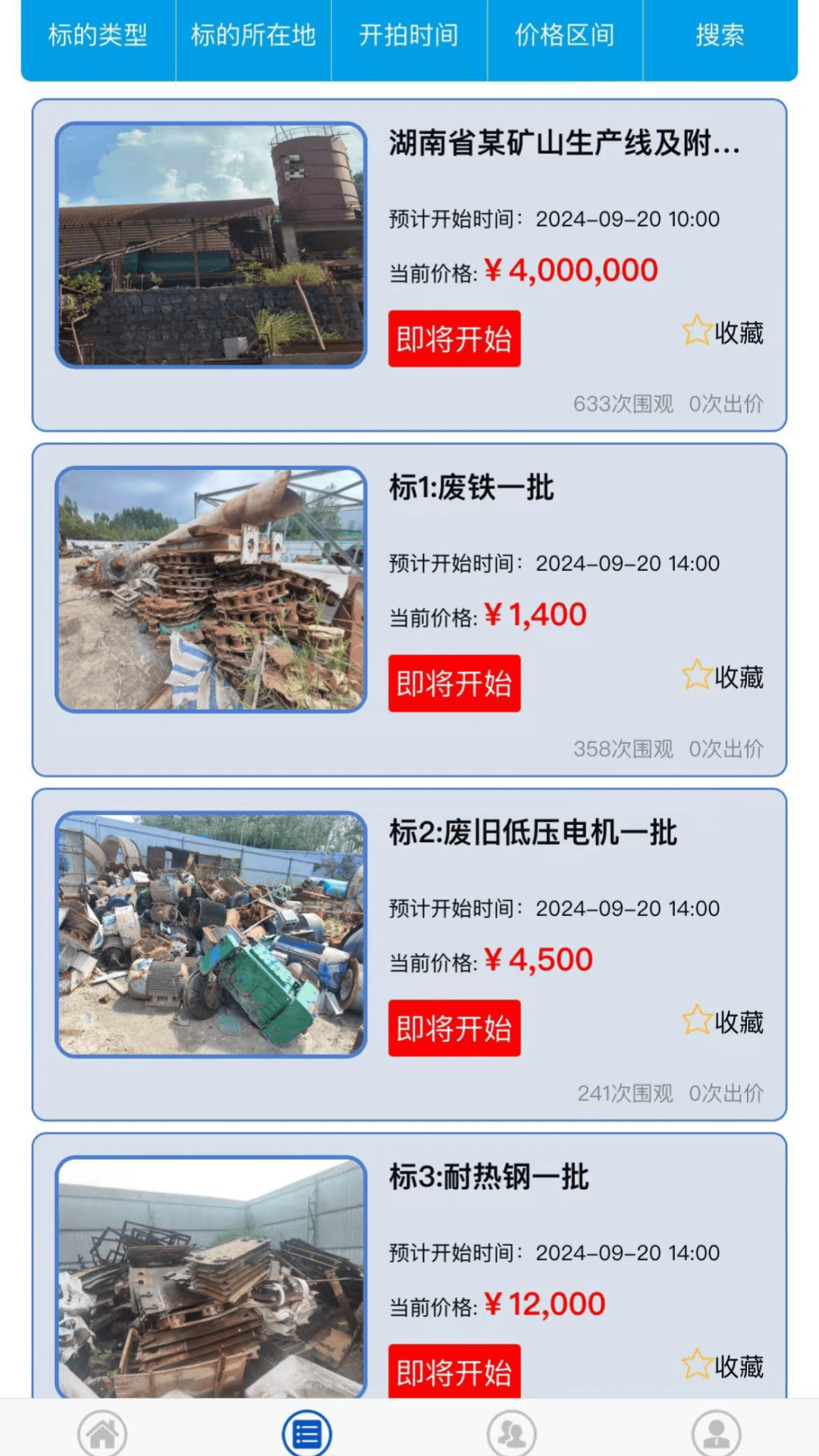
Task: Open the 标3:耐热钢一批 auction card
Action: [x=489, y=1177]
